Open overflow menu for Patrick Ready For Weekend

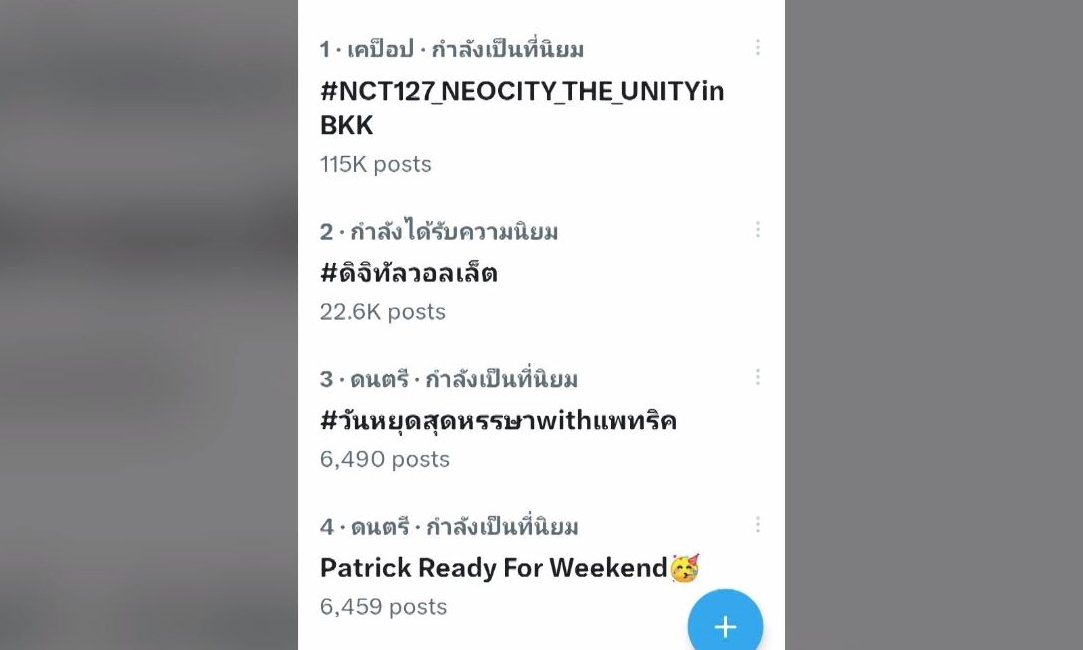tap(758, 525)
